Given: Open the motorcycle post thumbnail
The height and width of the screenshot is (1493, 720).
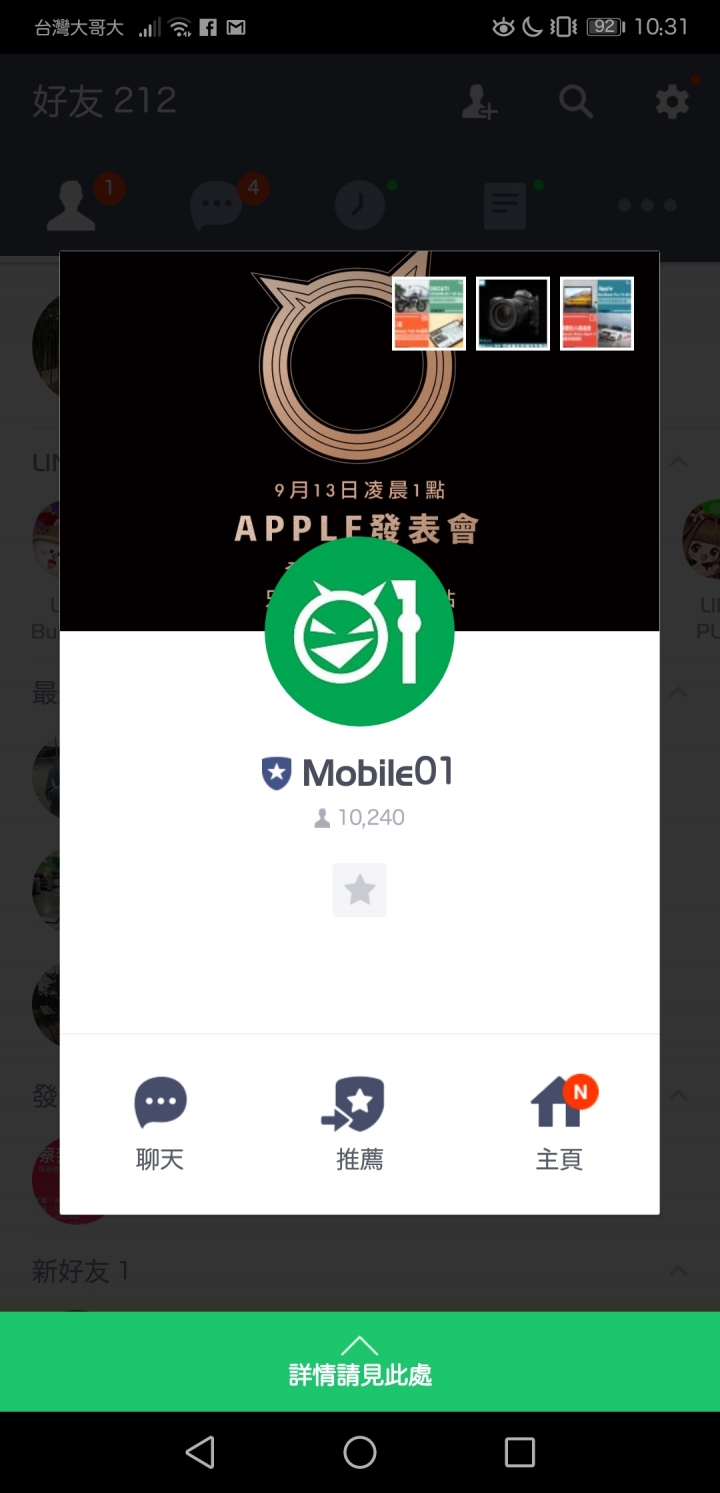Looking at the screenshot, I should pos(429,314).
